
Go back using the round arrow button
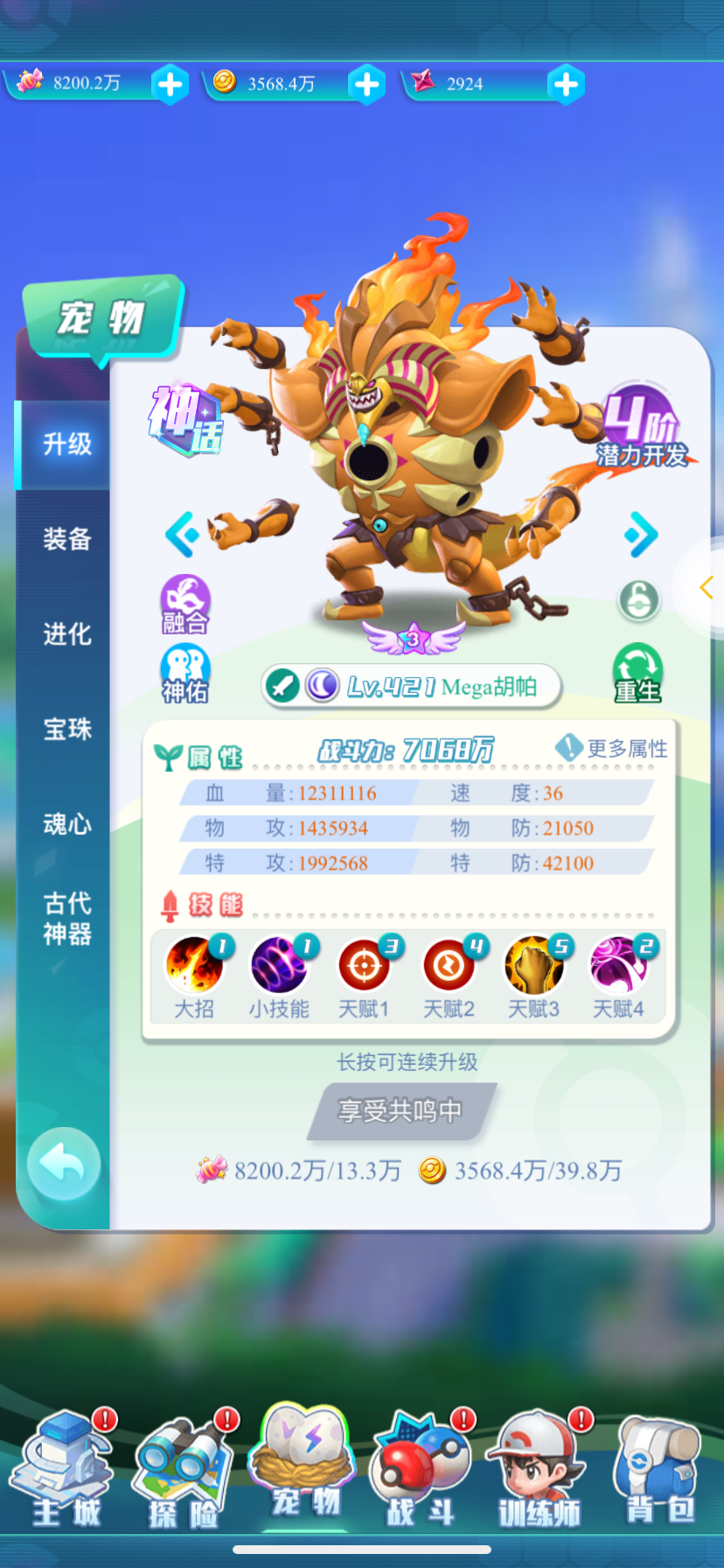tap(63, 1165)
